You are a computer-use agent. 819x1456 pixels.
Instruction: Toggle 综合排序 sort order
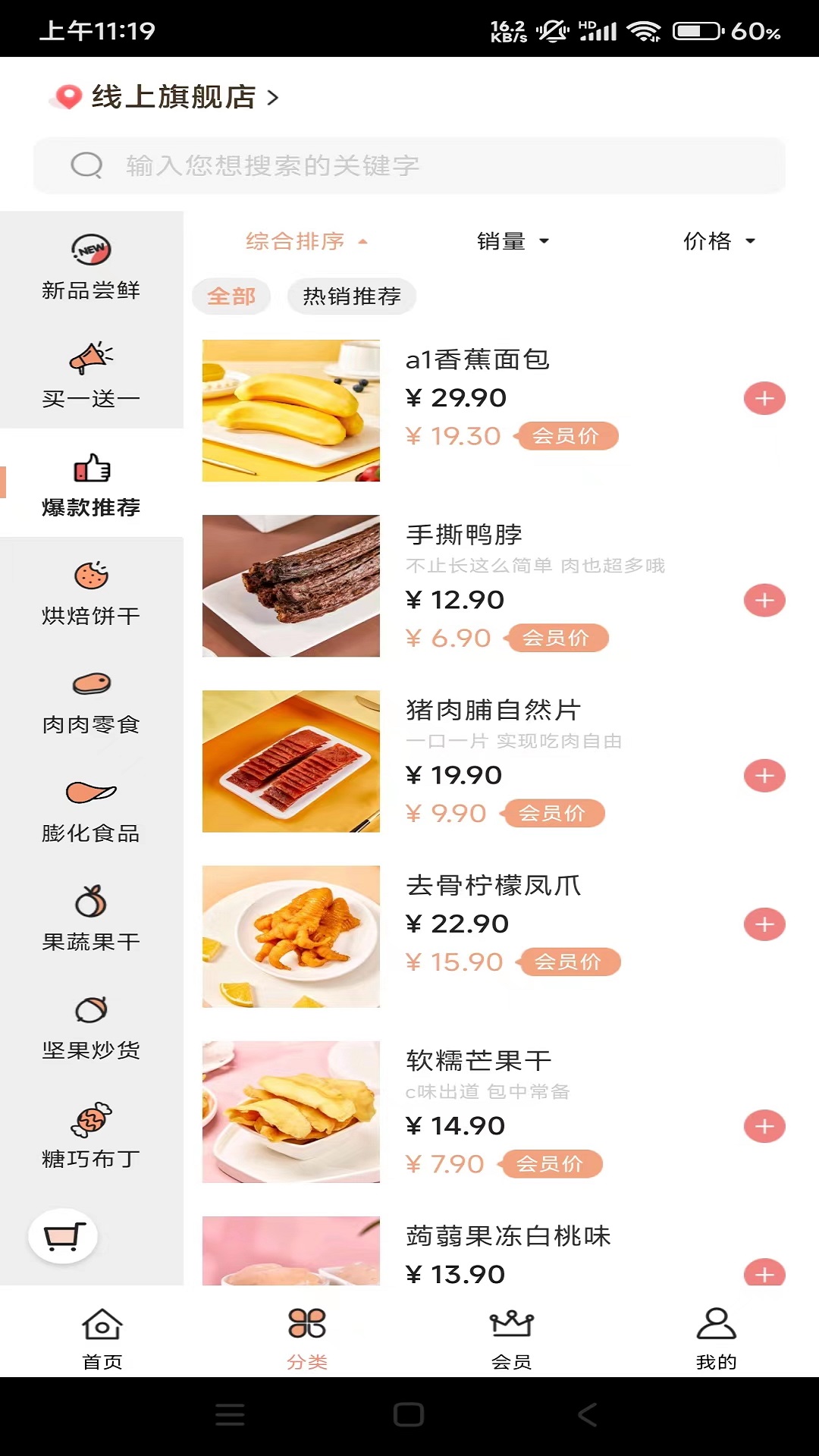pos(304,241)
